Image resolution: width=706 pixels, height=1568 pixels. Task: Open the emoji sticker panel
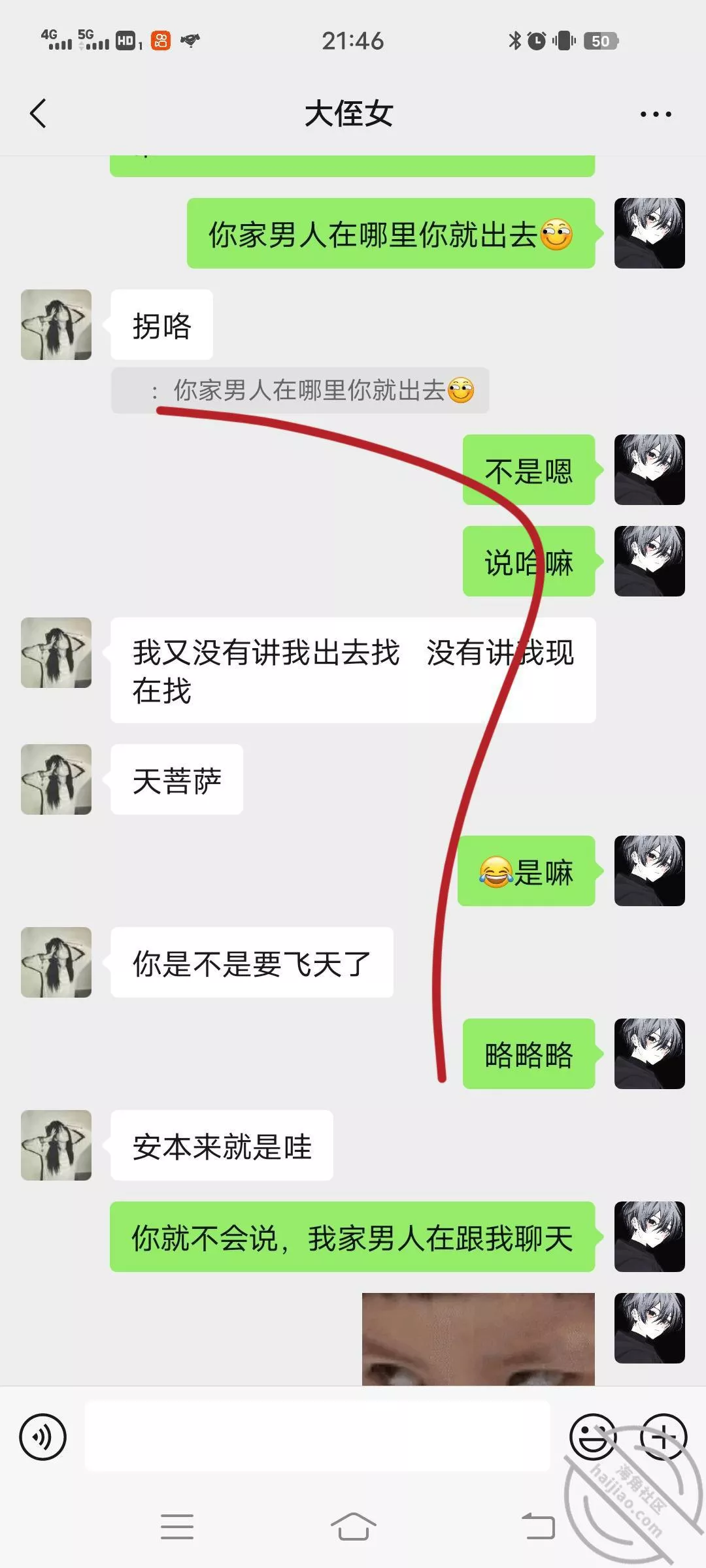[x=592, y=1437]
